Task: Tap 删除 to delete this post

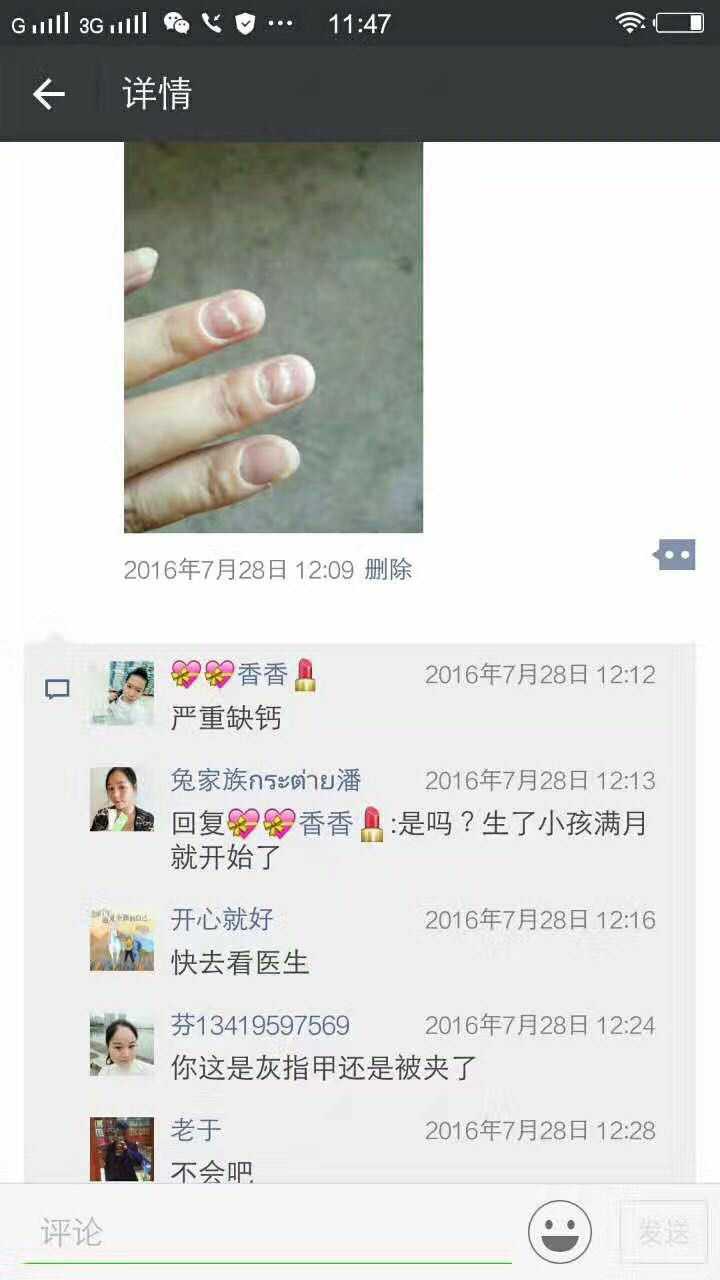Action: pos(388,570)
